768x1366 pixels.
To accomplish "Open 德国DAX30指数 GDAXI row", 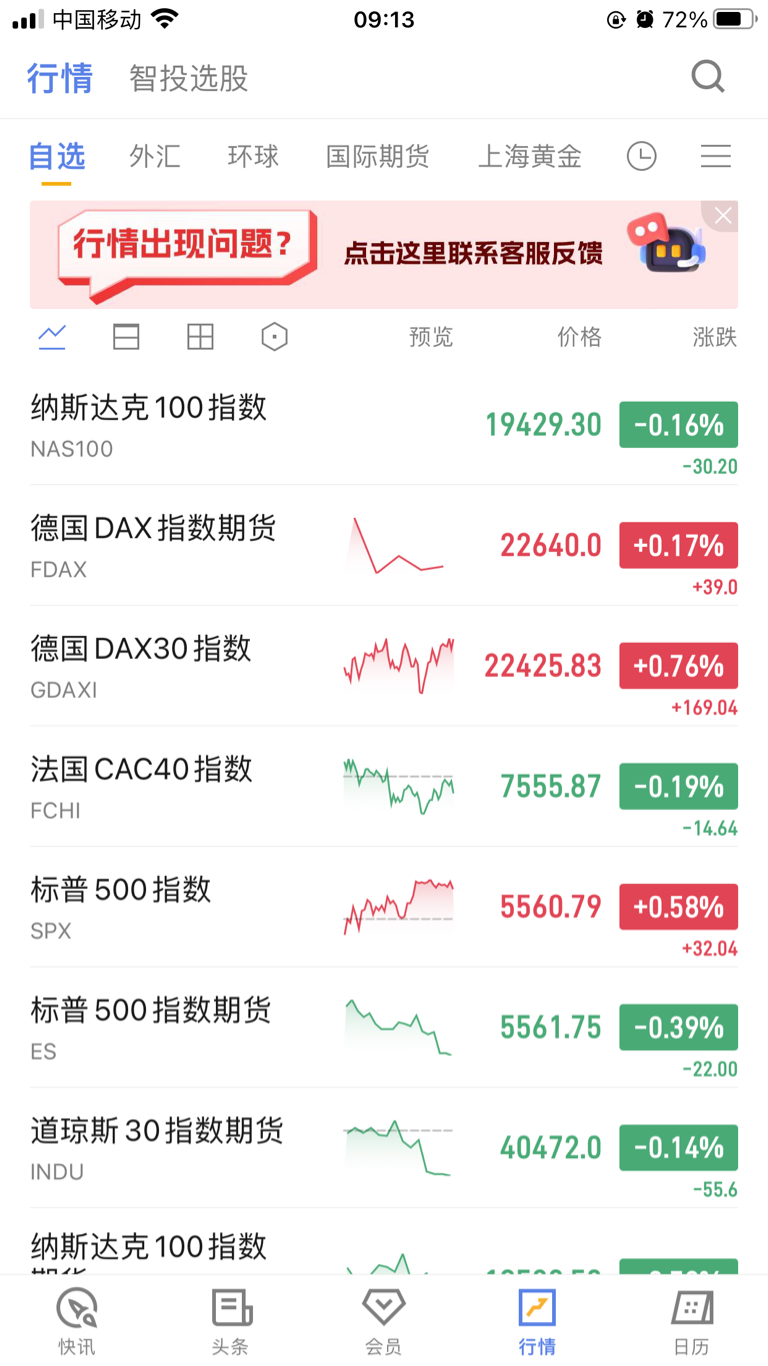I will click(384, 666).
